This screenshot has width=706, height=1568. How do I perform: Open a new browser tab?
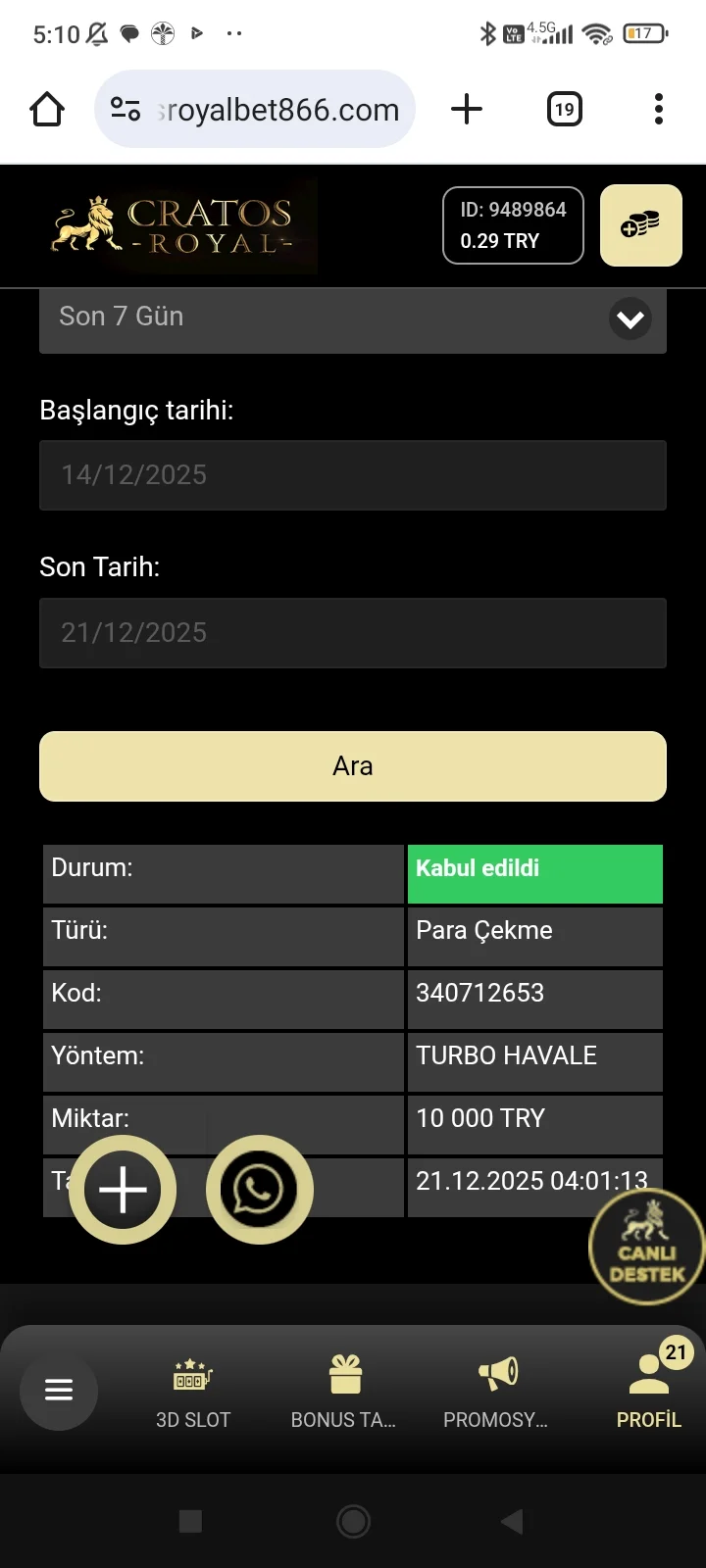pos(467,109)
